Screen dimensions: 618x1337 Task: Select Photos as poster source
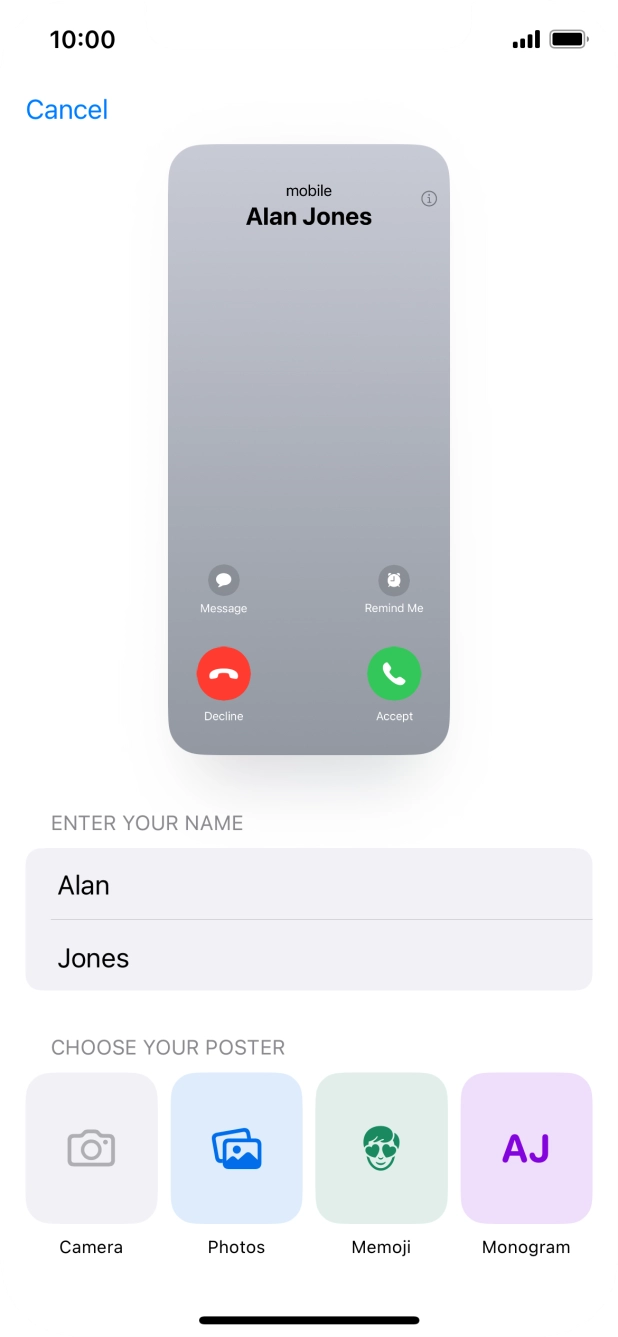point(236,1148)
